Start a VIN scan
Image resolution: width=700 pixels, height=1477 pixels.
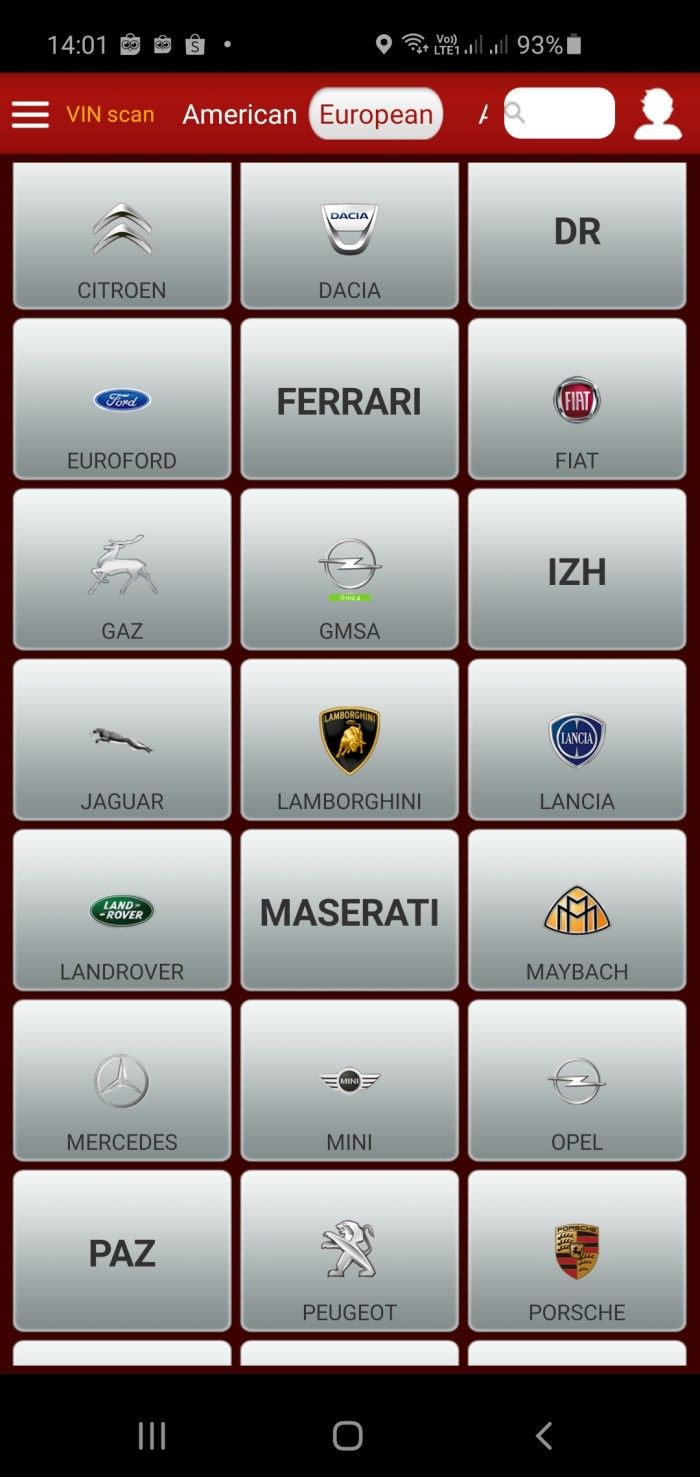pyautogui.click(x=110, y=115)
